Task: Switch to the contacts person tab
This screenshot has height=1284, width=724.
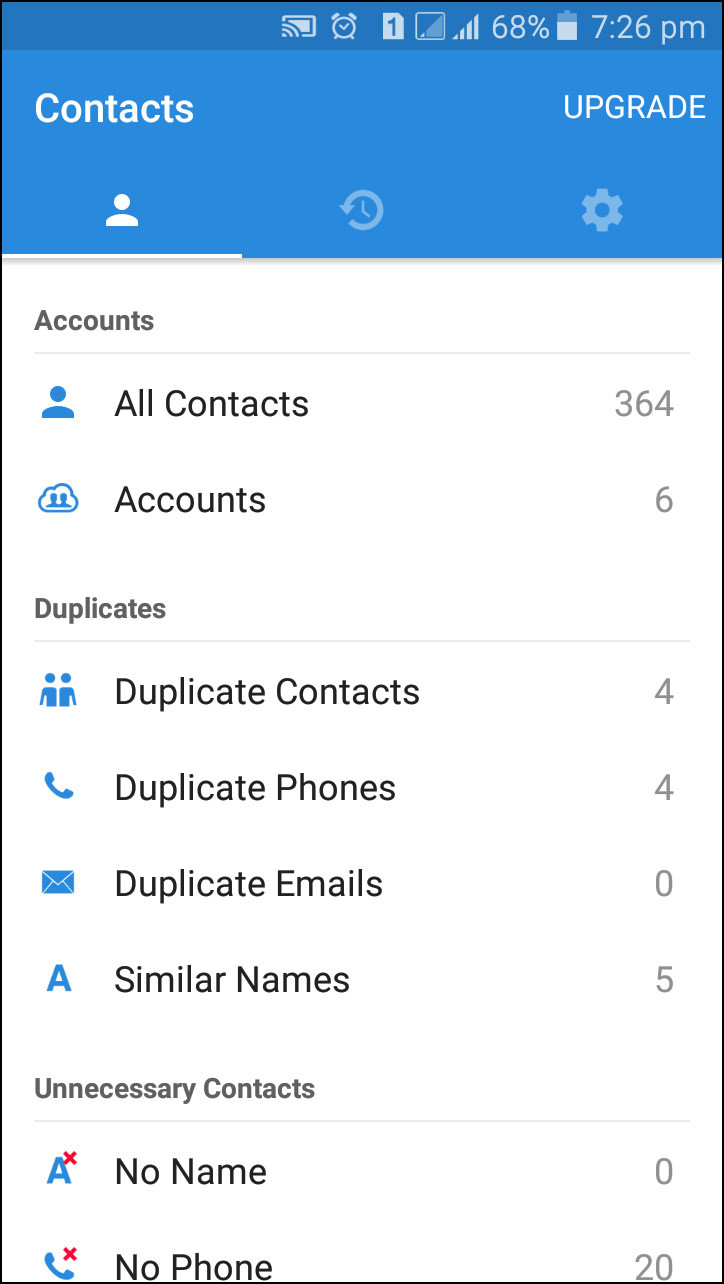Action: point(122,211)
